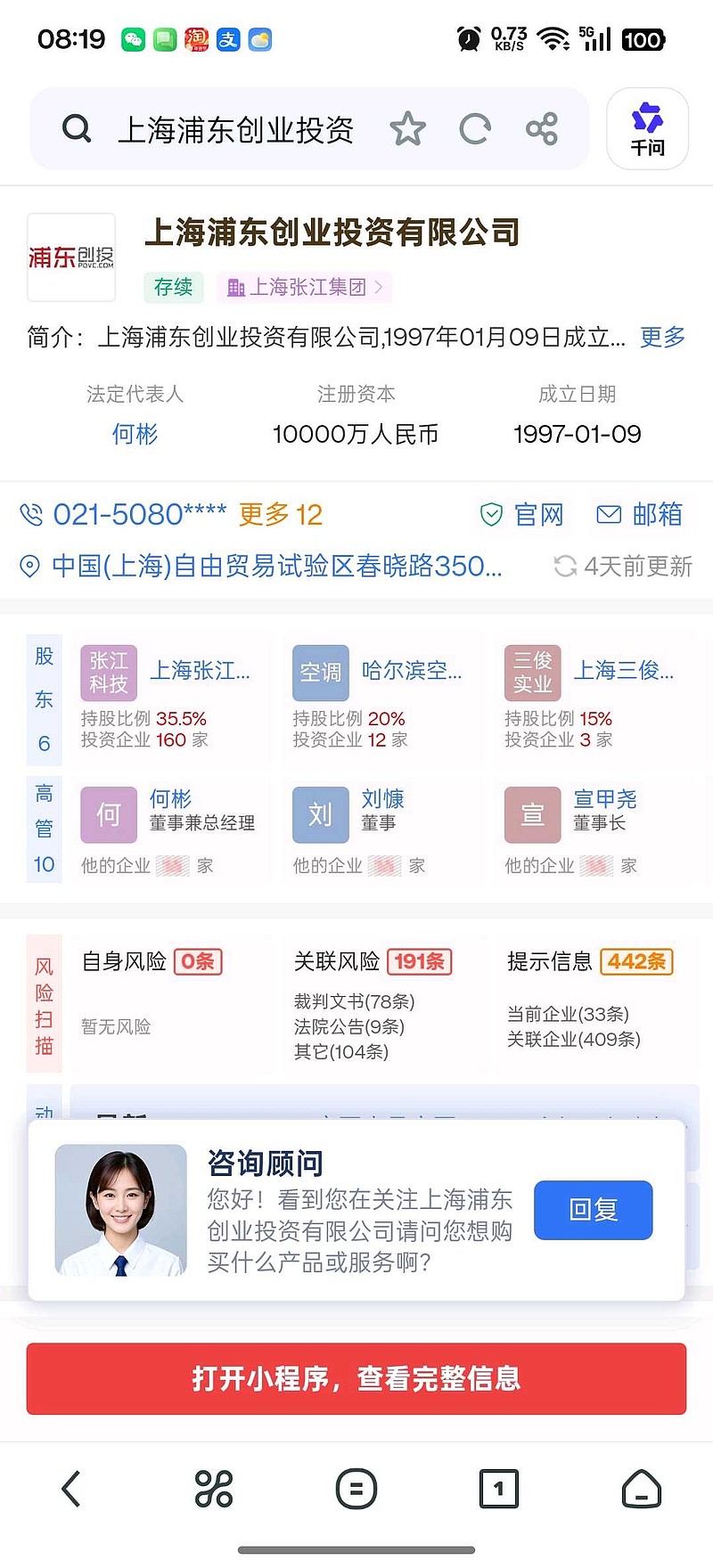Click the search magnifier icon
This screenshot has width=713, height=1568.
pos(76,128)
